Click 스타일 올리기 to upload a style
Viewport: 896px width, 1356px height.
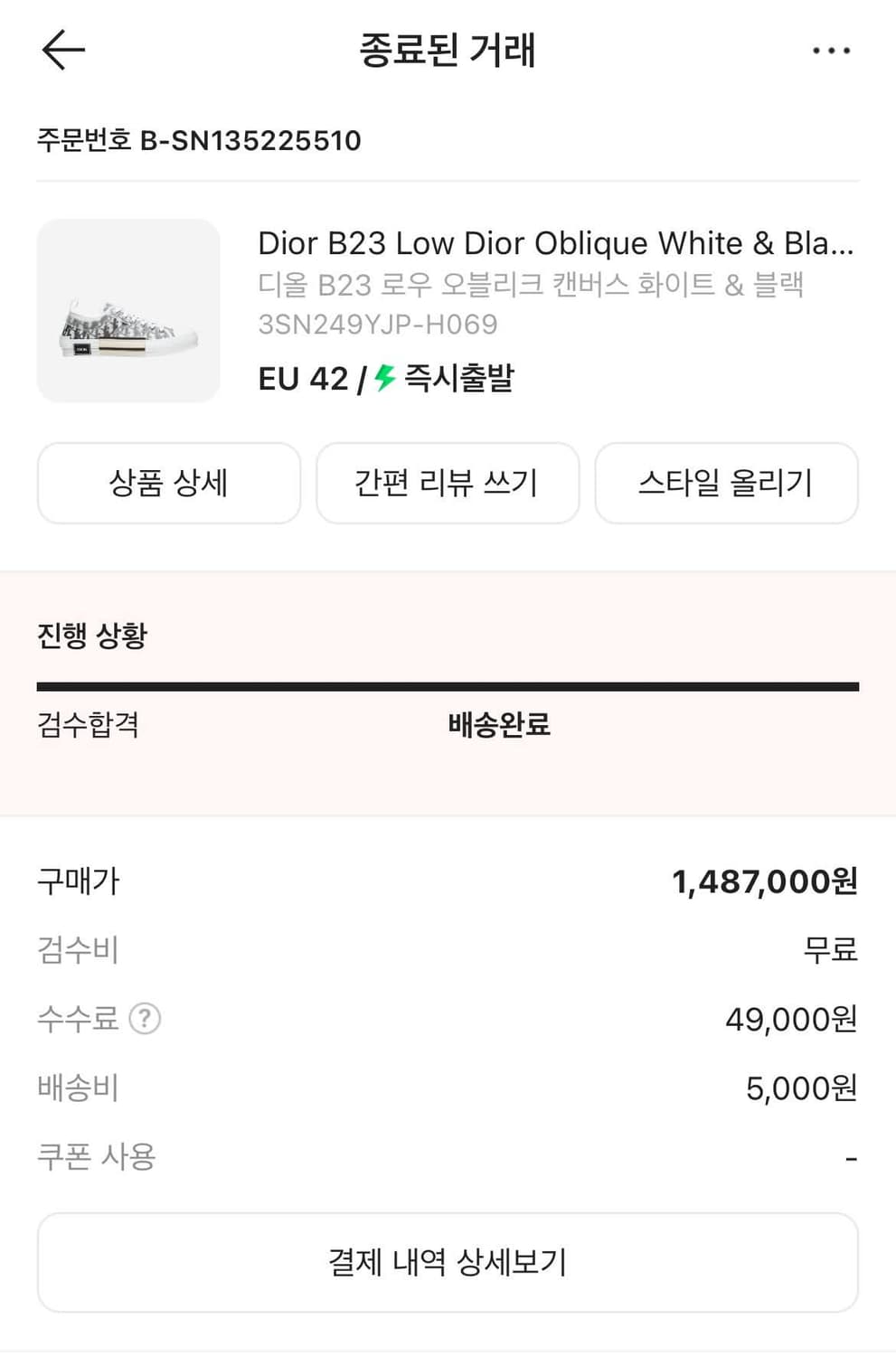point(728,483)
